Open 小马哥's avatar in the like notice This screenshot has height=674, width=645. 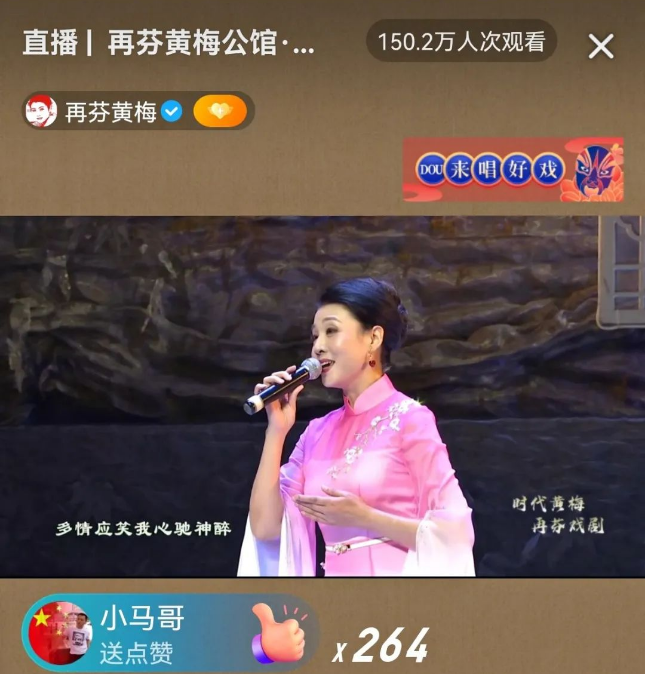59,634
